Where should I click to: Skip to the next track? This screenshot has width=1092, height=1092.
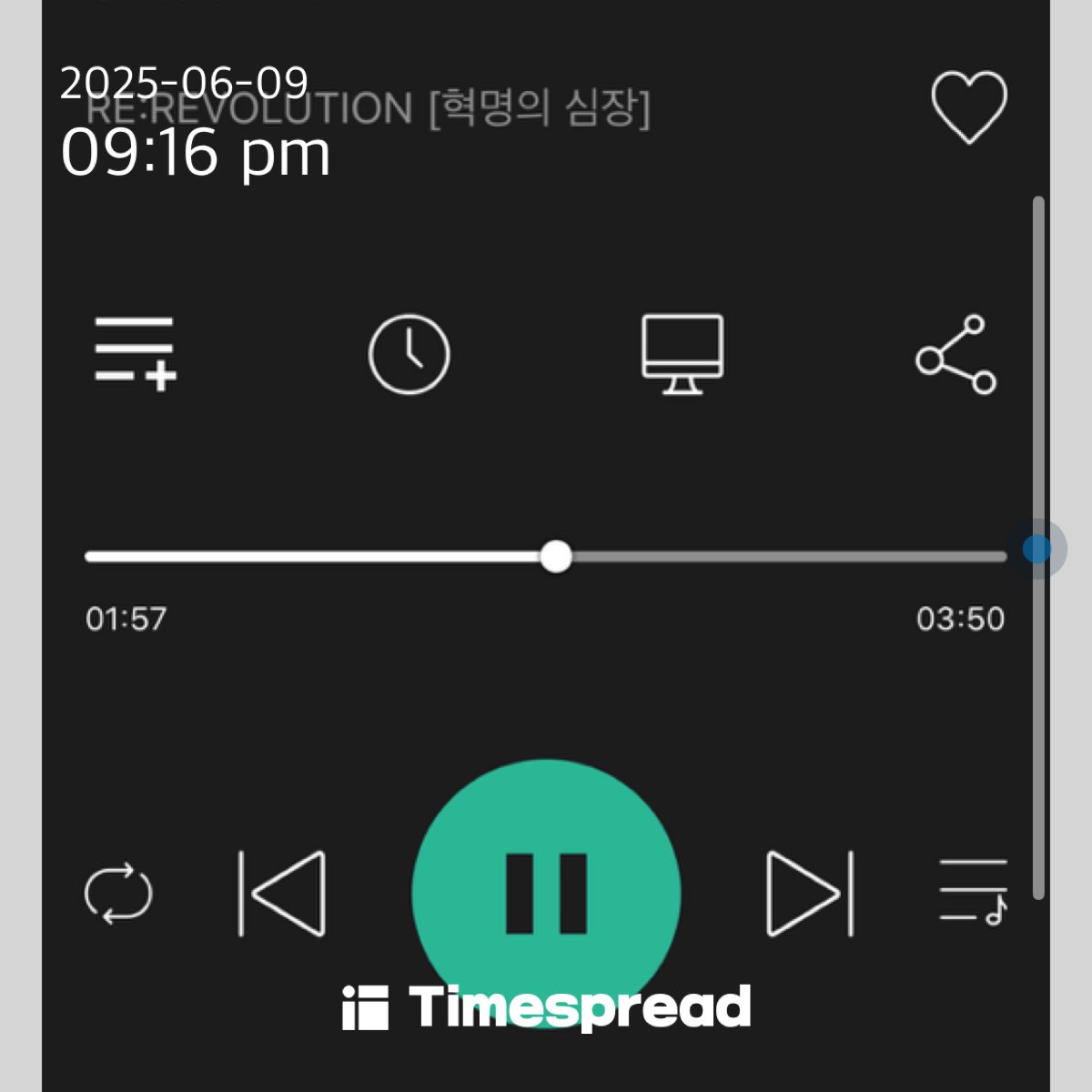tap(810, 894)
